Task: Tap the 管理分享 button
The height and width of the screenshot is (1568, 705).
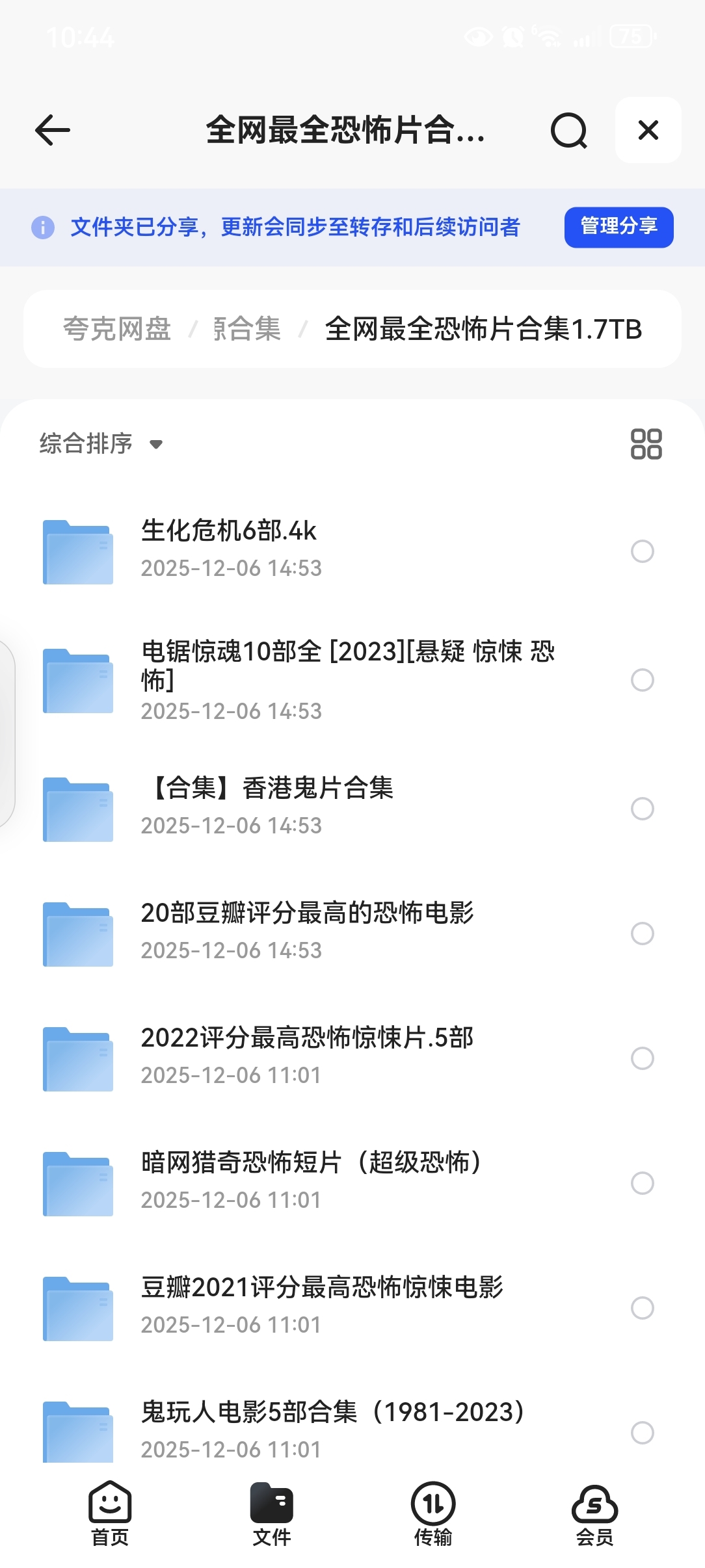Action: (x=619, y=227)
